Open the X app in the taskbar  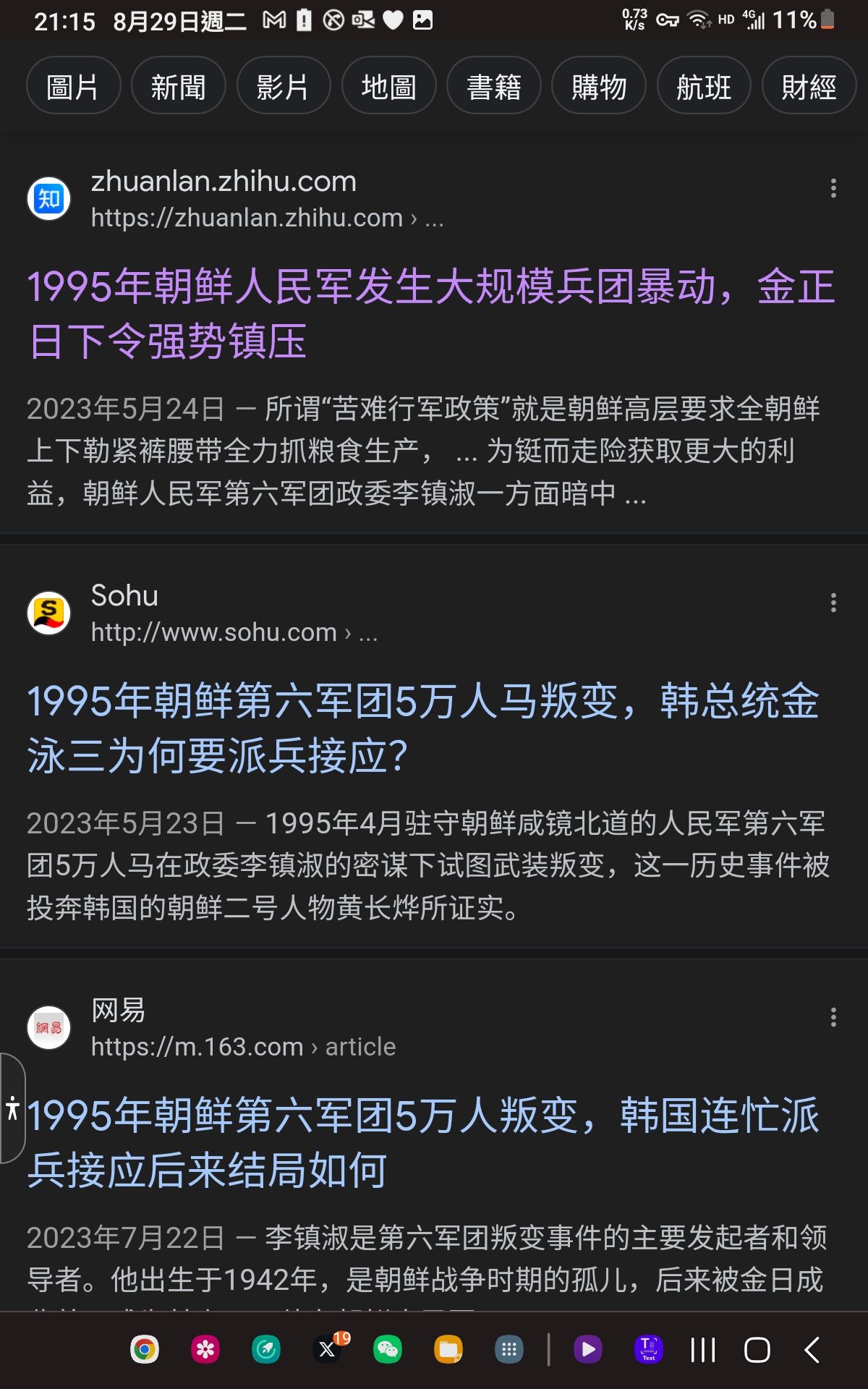pos(328,1350)
